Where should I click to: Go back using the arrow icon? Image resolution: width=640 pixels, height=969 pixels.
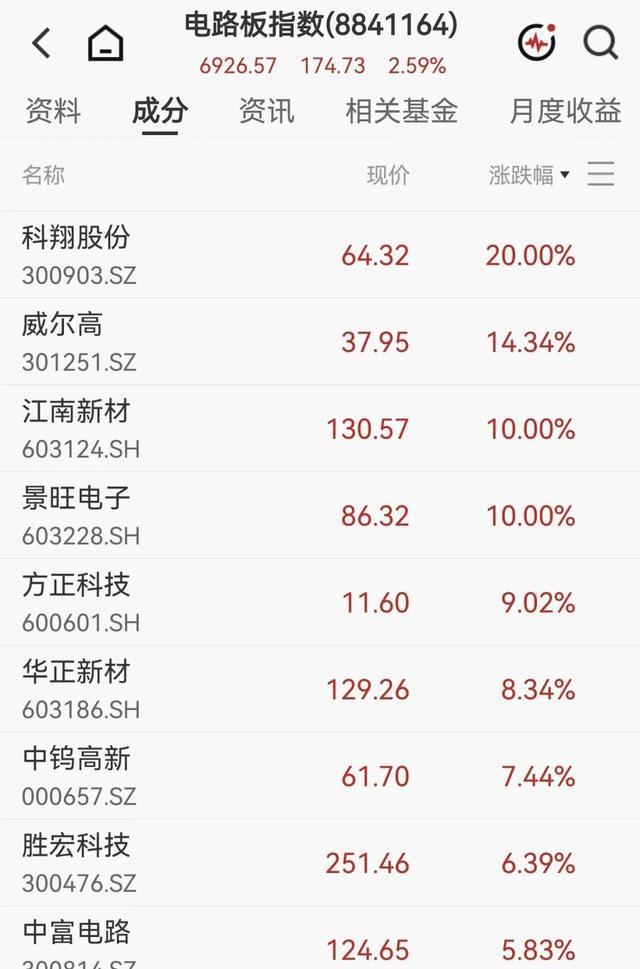tap(41, 43)
